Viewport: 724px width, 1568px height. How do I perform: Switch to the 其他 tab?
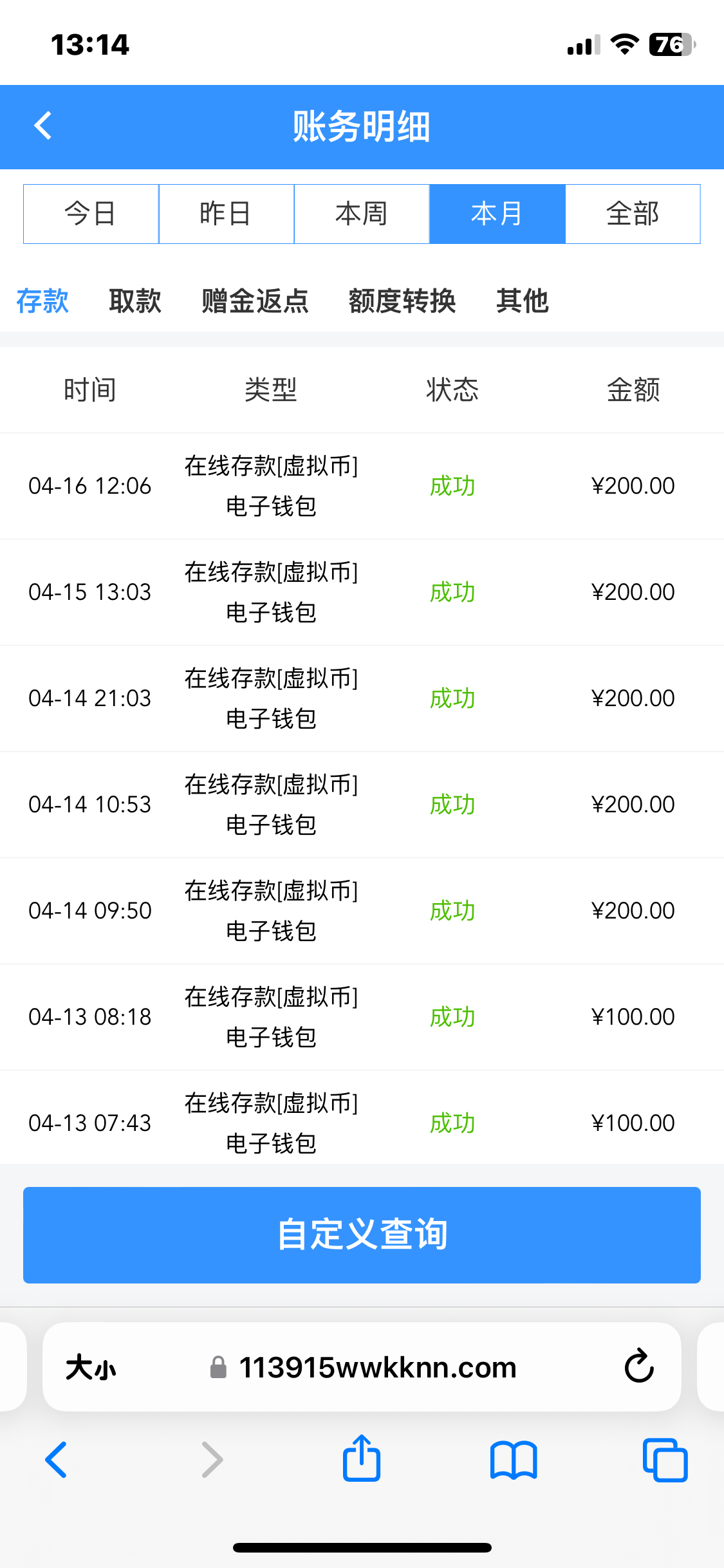[522, 301]
